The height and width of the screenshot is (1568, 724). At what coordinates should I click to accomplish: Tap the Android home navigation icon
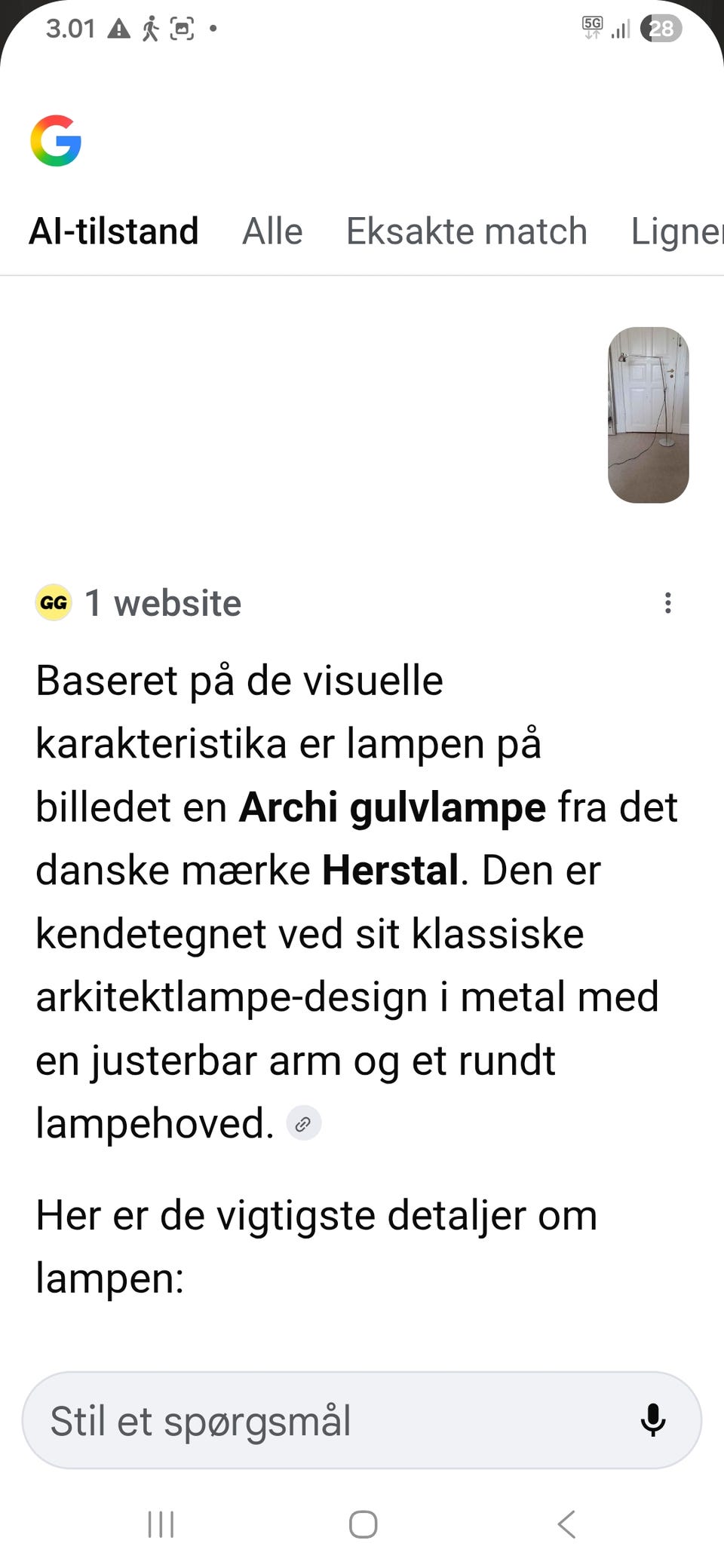(x=362, y=1523)
